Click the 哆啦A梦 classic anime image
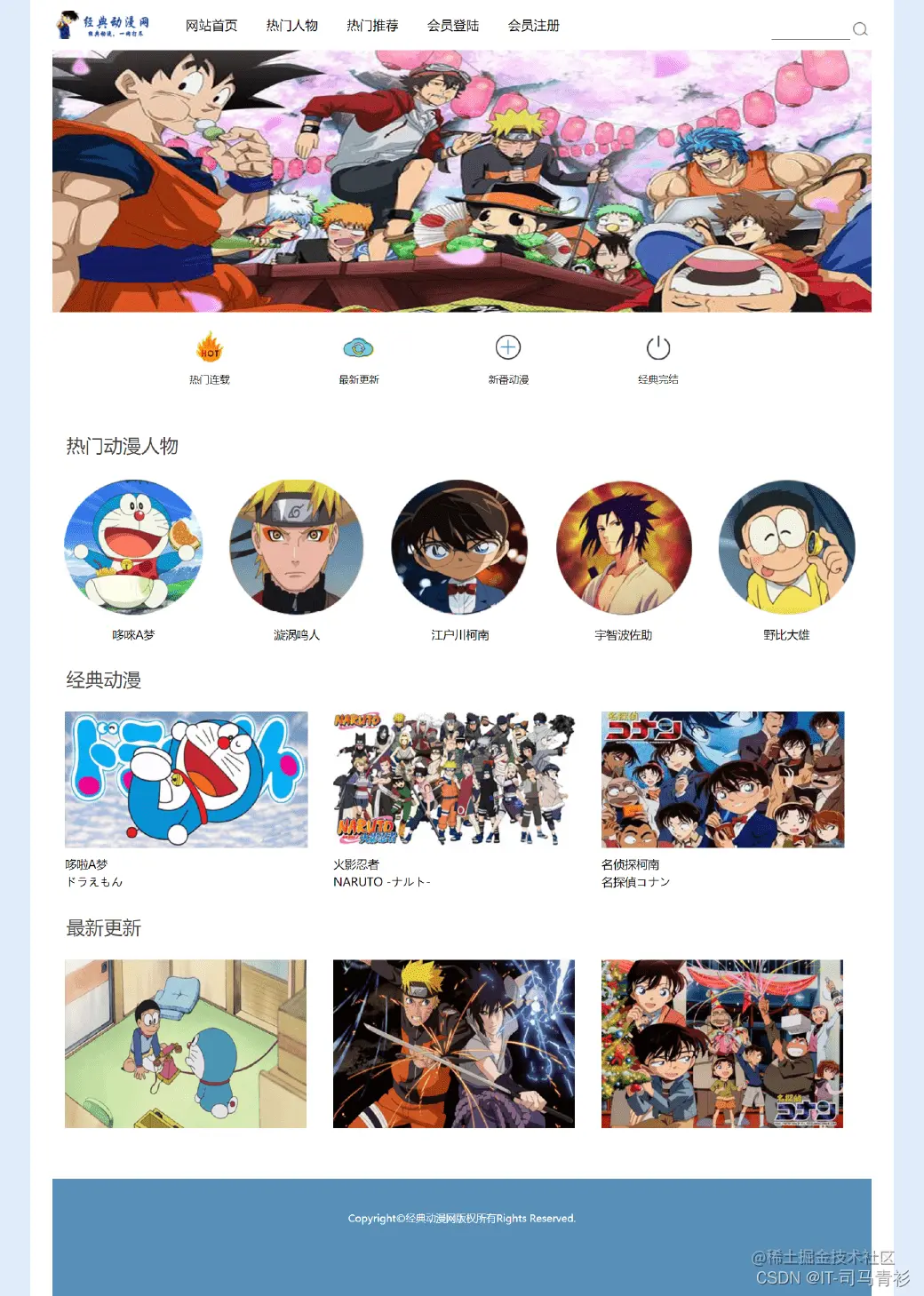 186,780
